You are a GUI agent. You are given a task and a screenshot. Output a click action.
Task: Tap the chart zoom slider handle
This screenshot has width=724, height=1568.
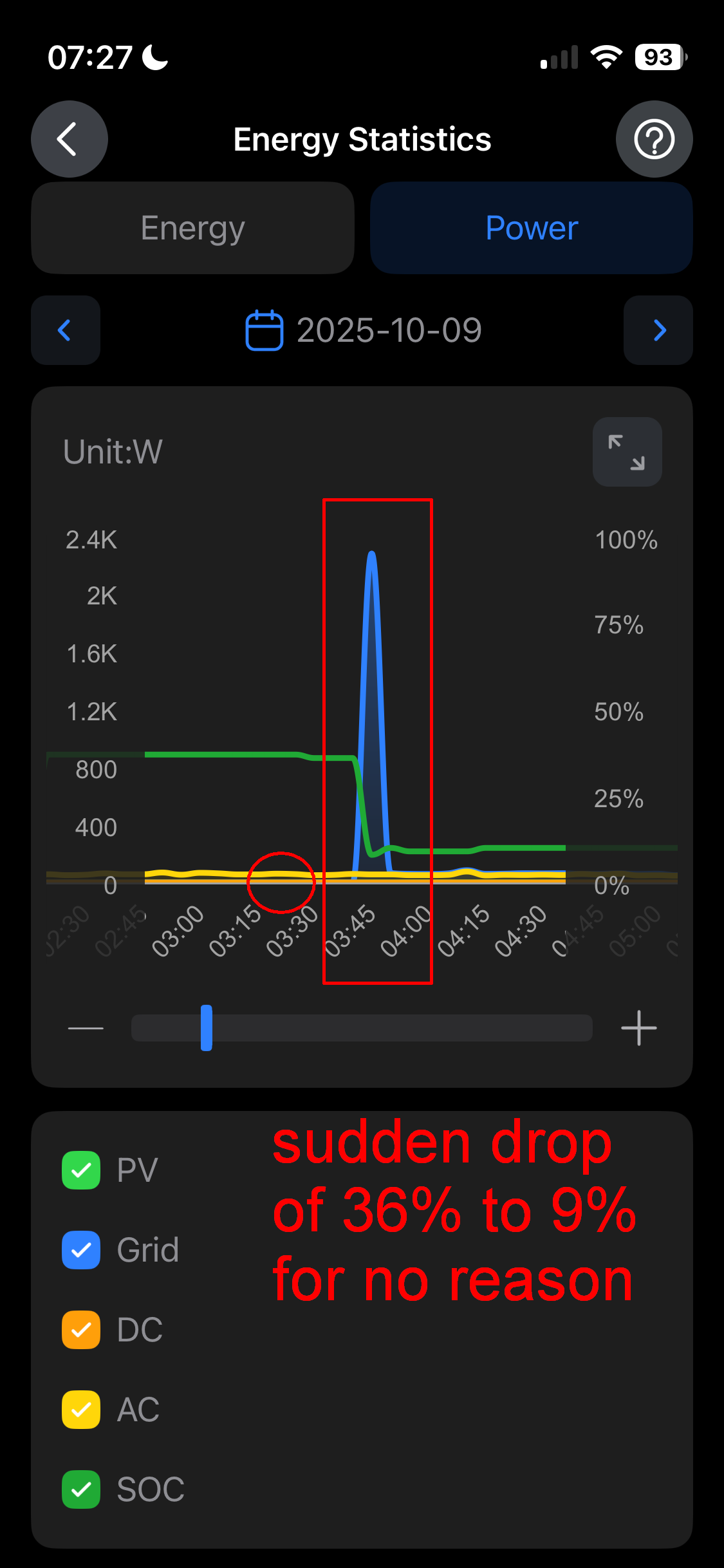tap(207, 1028)
